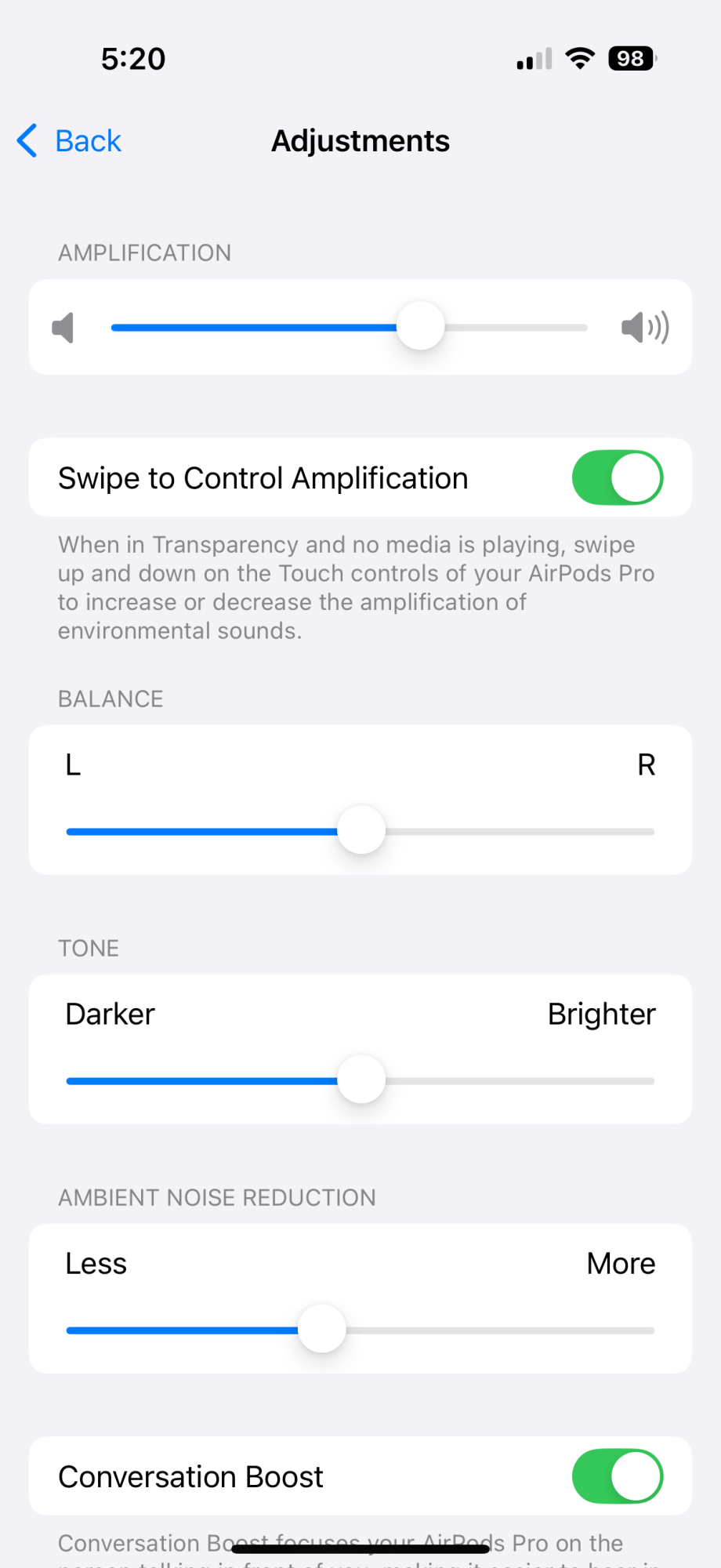Tap the Balance slider between L and R
The width and height of the screenshot is (721, 1568).
click(x=360, y=831)
